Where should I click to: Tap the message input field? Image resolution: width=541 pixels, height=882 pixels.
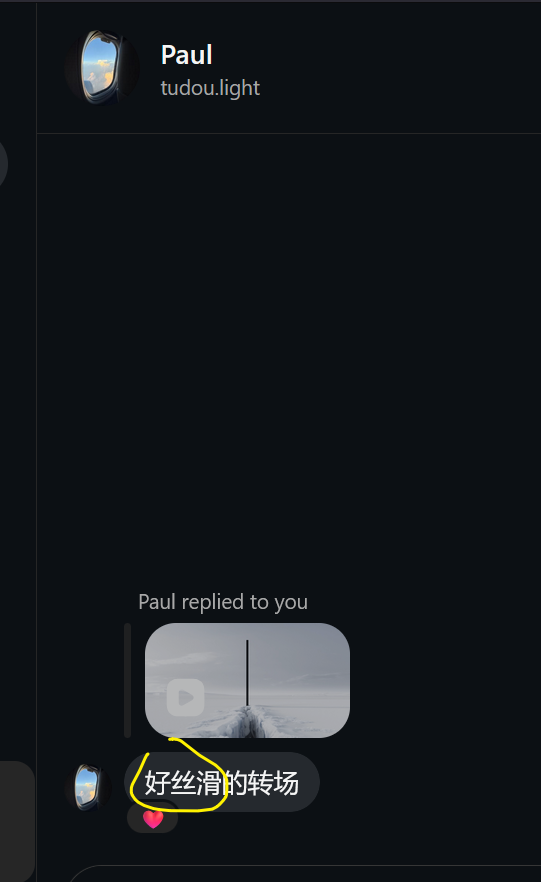(x=306, y=874)
